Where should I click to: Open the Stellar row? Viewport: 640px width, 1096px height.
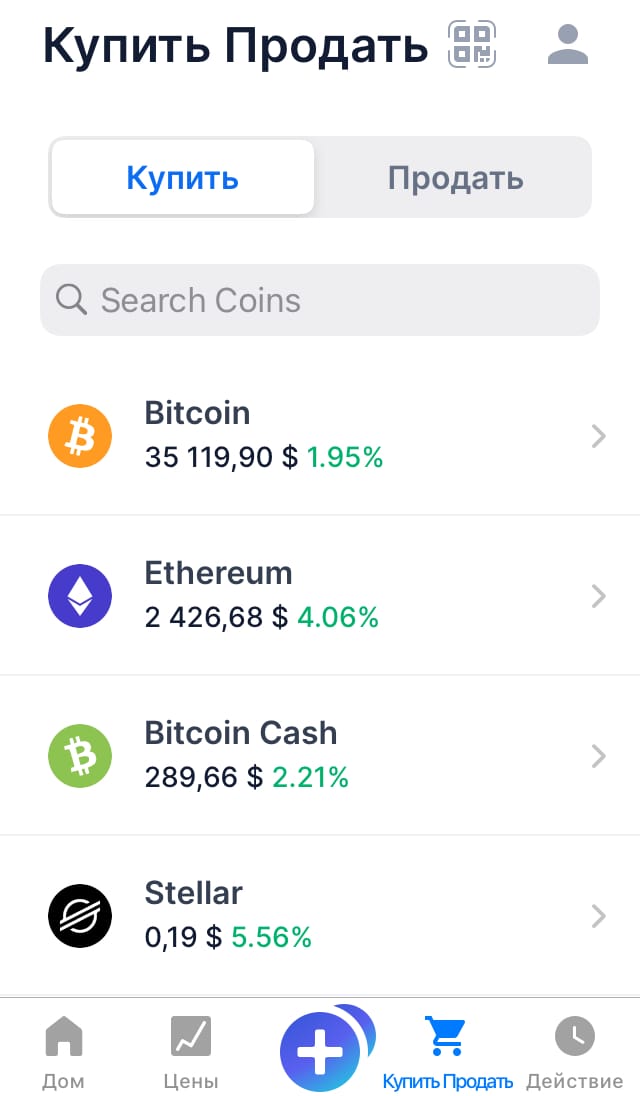(320, 916)
